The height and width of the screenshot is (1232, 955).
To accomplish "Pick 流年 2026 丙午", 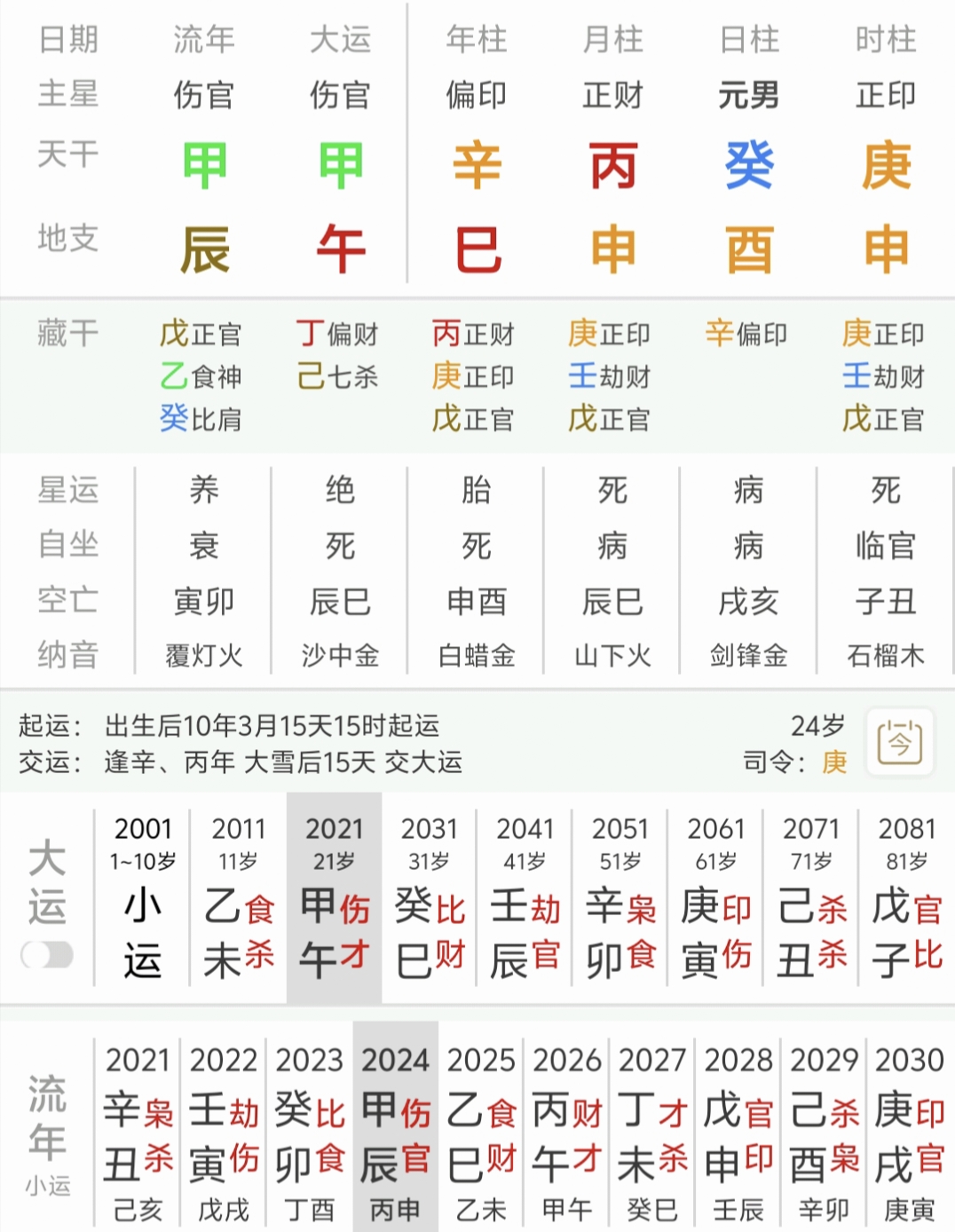I will click(567, 1127).
